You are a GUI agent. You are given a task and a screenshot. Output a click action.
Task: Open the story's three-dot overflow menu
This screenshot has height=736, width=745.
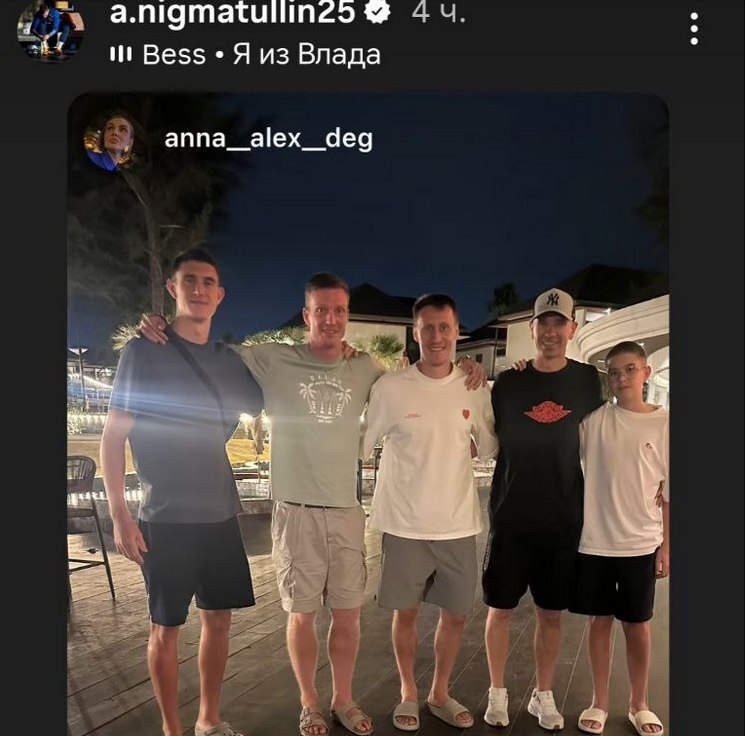click(694, 29)
